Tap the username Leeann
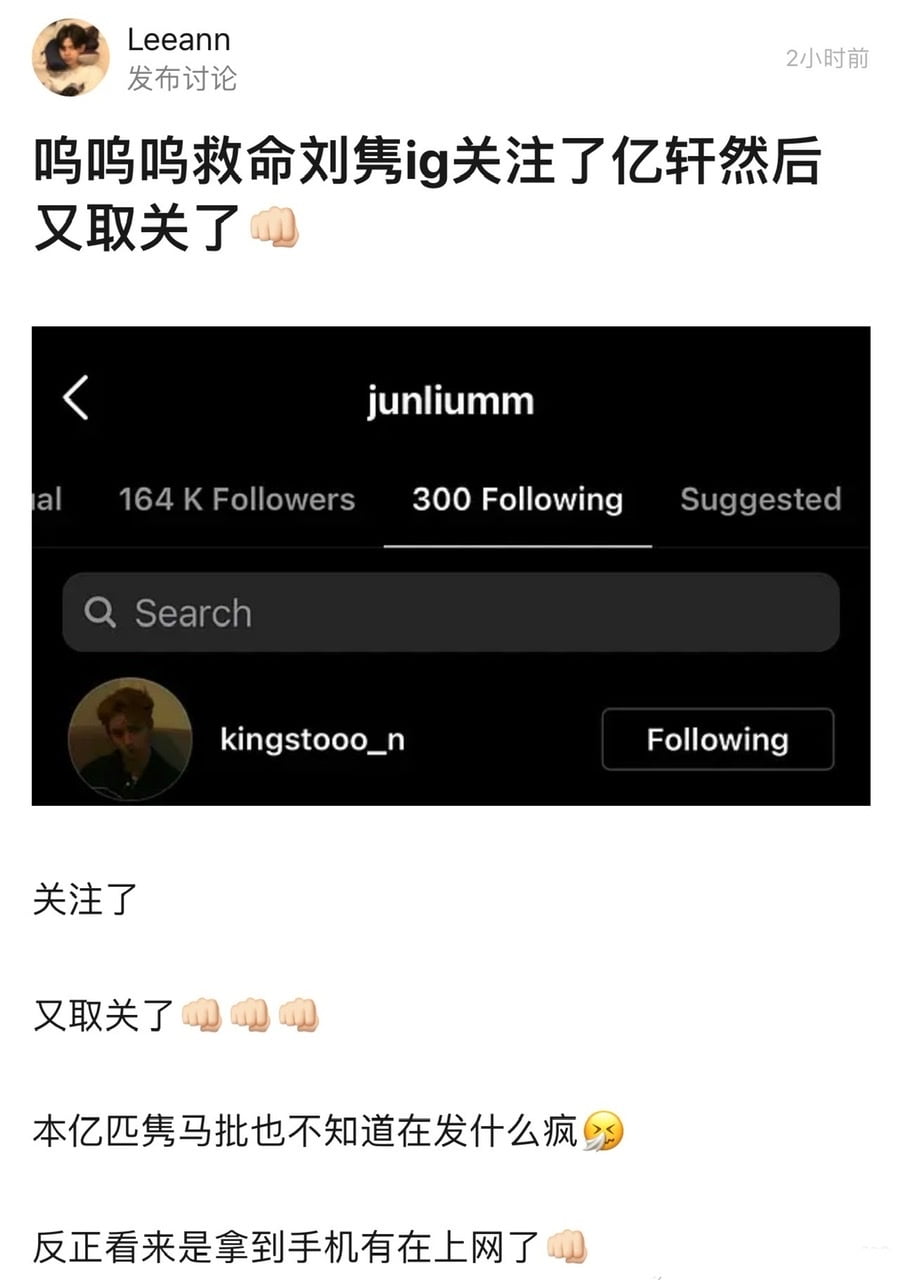The height and width of the screenshot is (1280, 902). pos(179,40)
